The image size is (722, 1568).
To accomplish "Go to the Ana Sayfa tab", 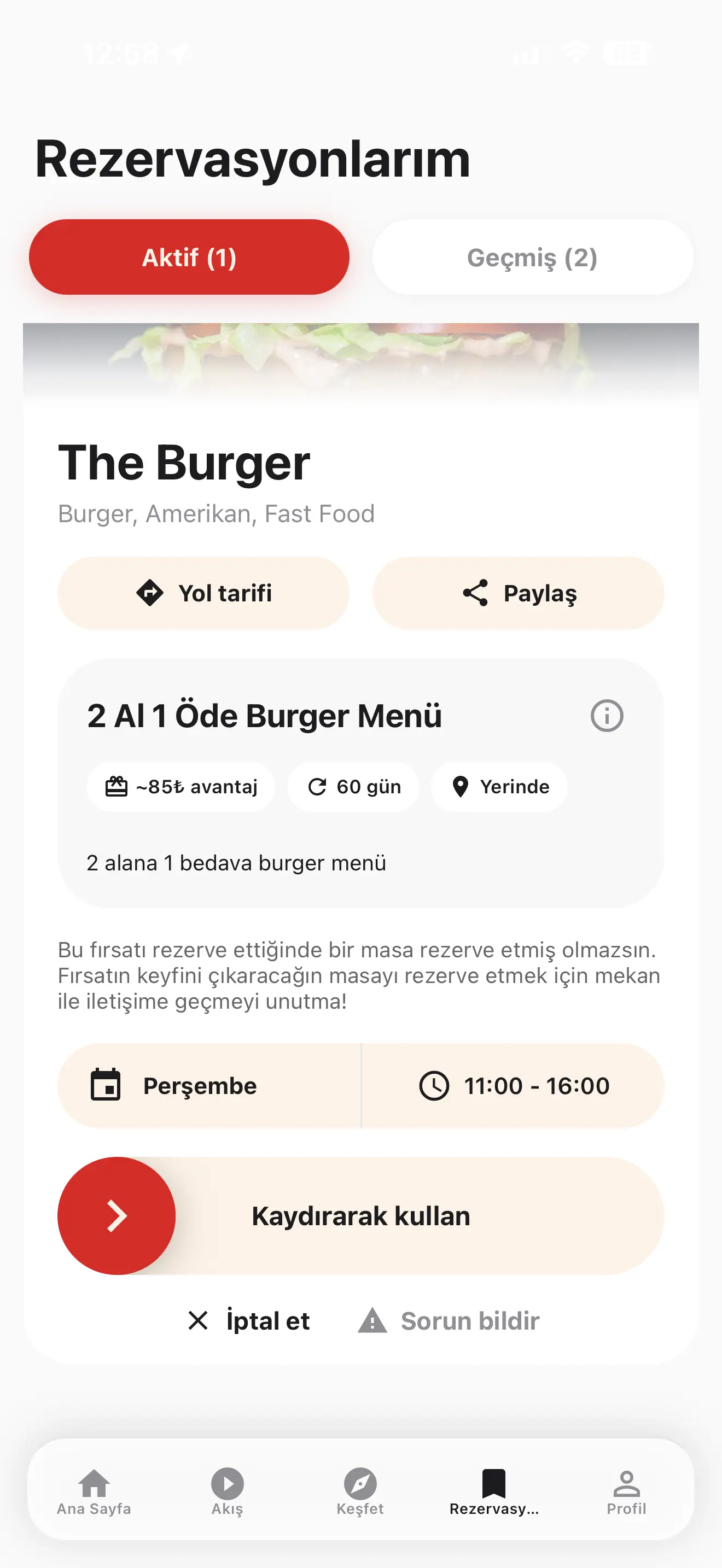I will point(94,1491).
